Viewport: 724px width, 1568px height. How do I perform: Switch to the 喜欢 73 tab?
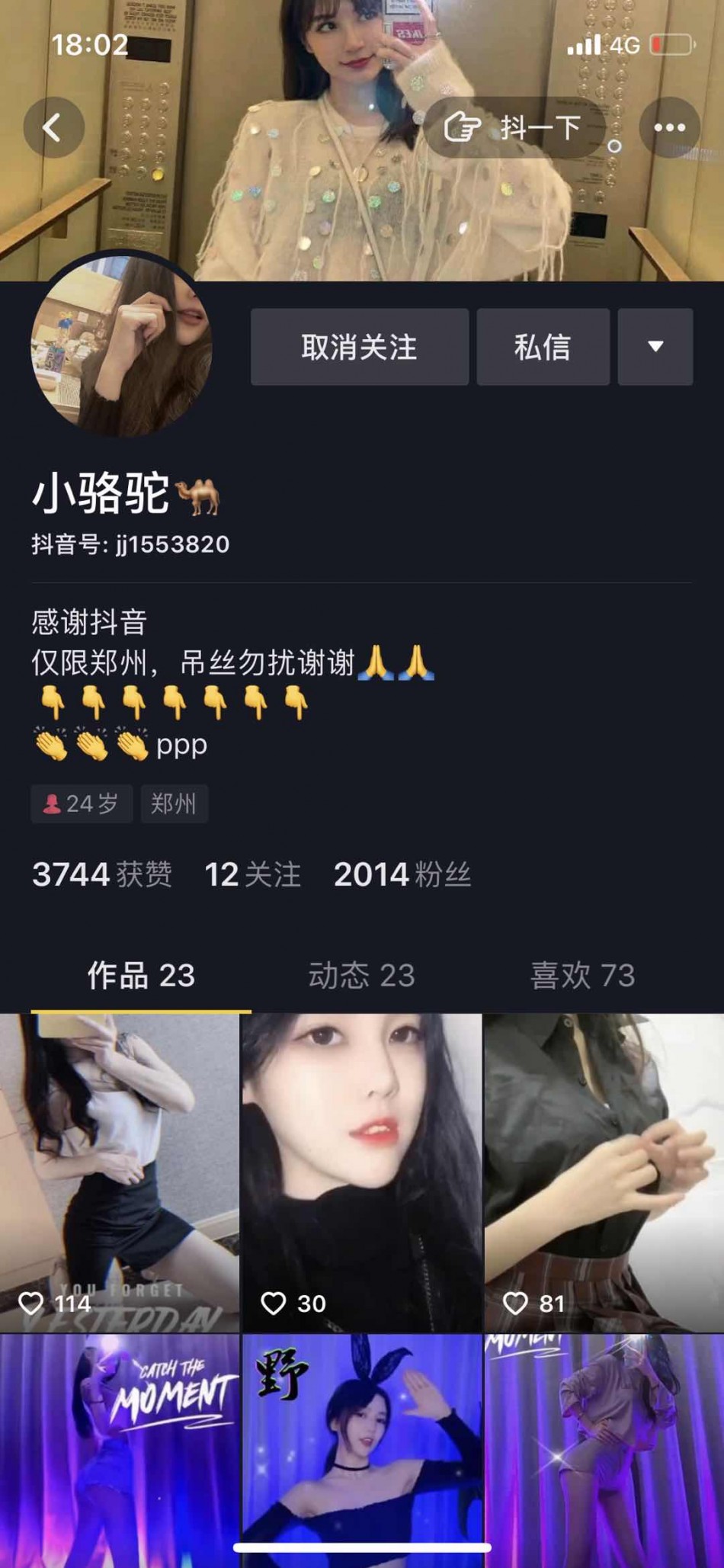[582, 975]
